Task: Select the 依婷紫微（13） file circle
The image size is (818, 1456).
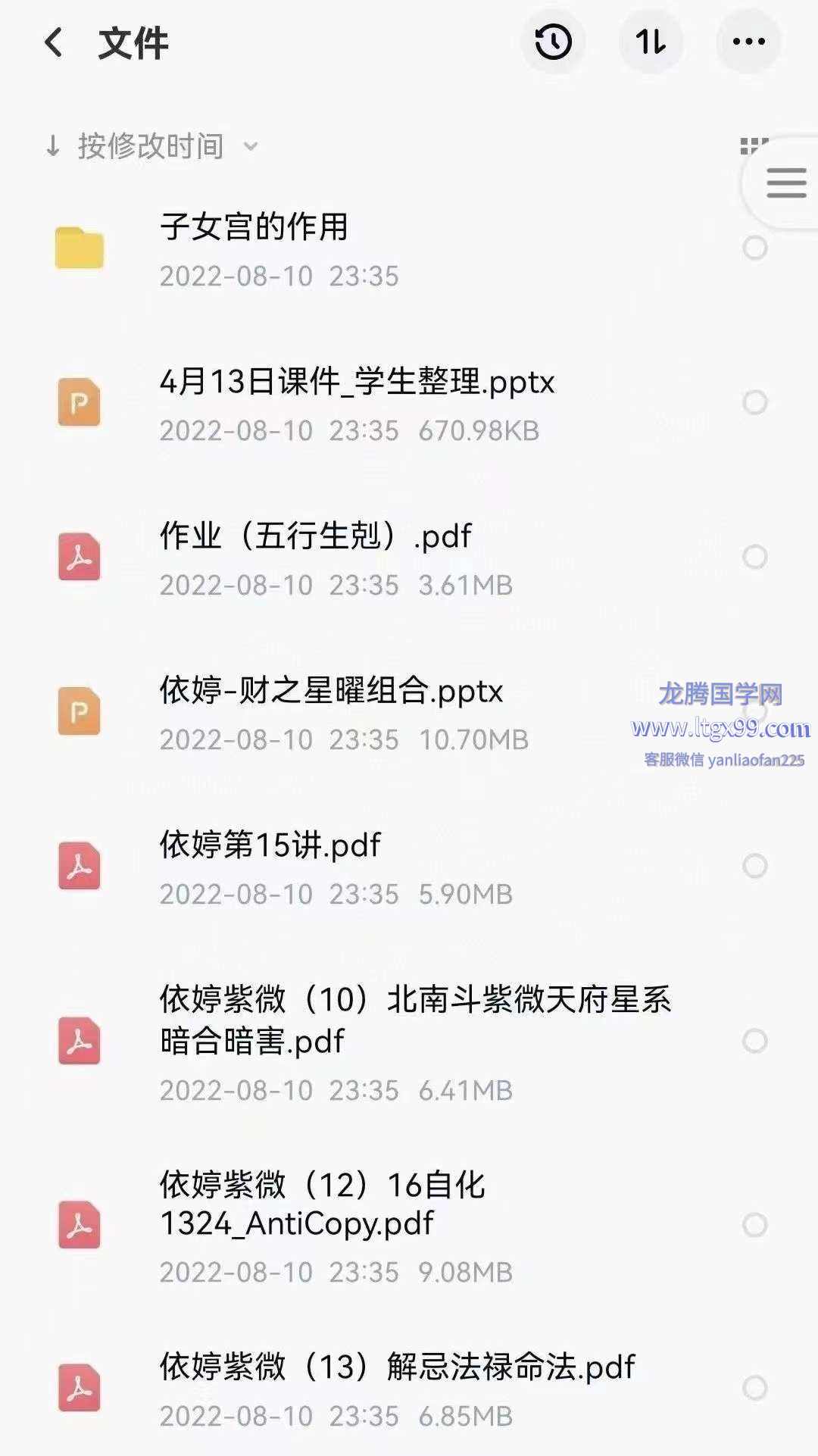Action: [754, 1388]
